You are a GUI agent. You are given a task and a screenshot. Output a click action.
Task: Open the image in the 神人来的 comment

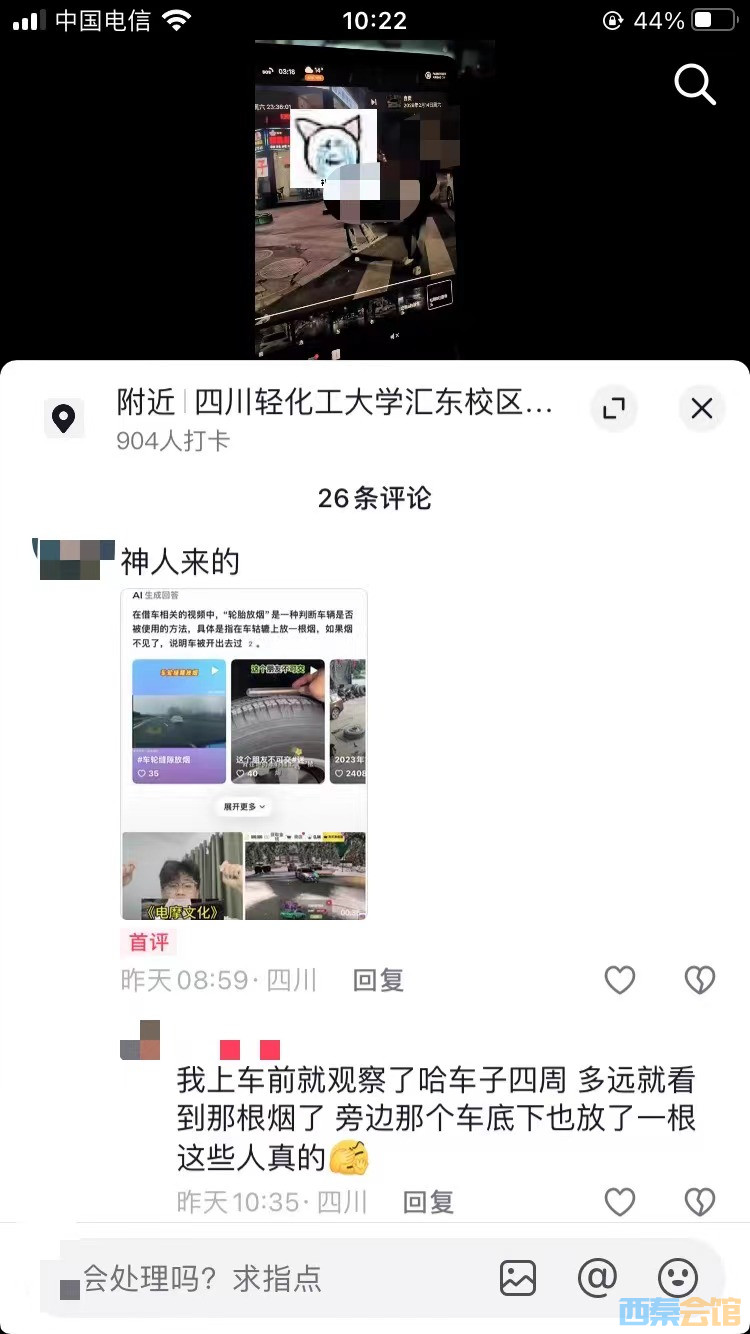pyautogui.click(x=244, y=754)
